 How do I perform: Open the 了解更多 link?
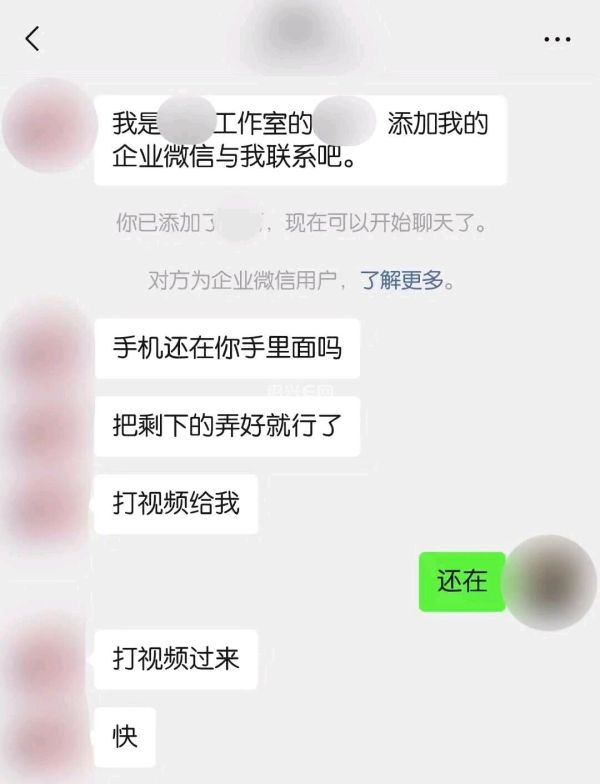tap(400, 280)
